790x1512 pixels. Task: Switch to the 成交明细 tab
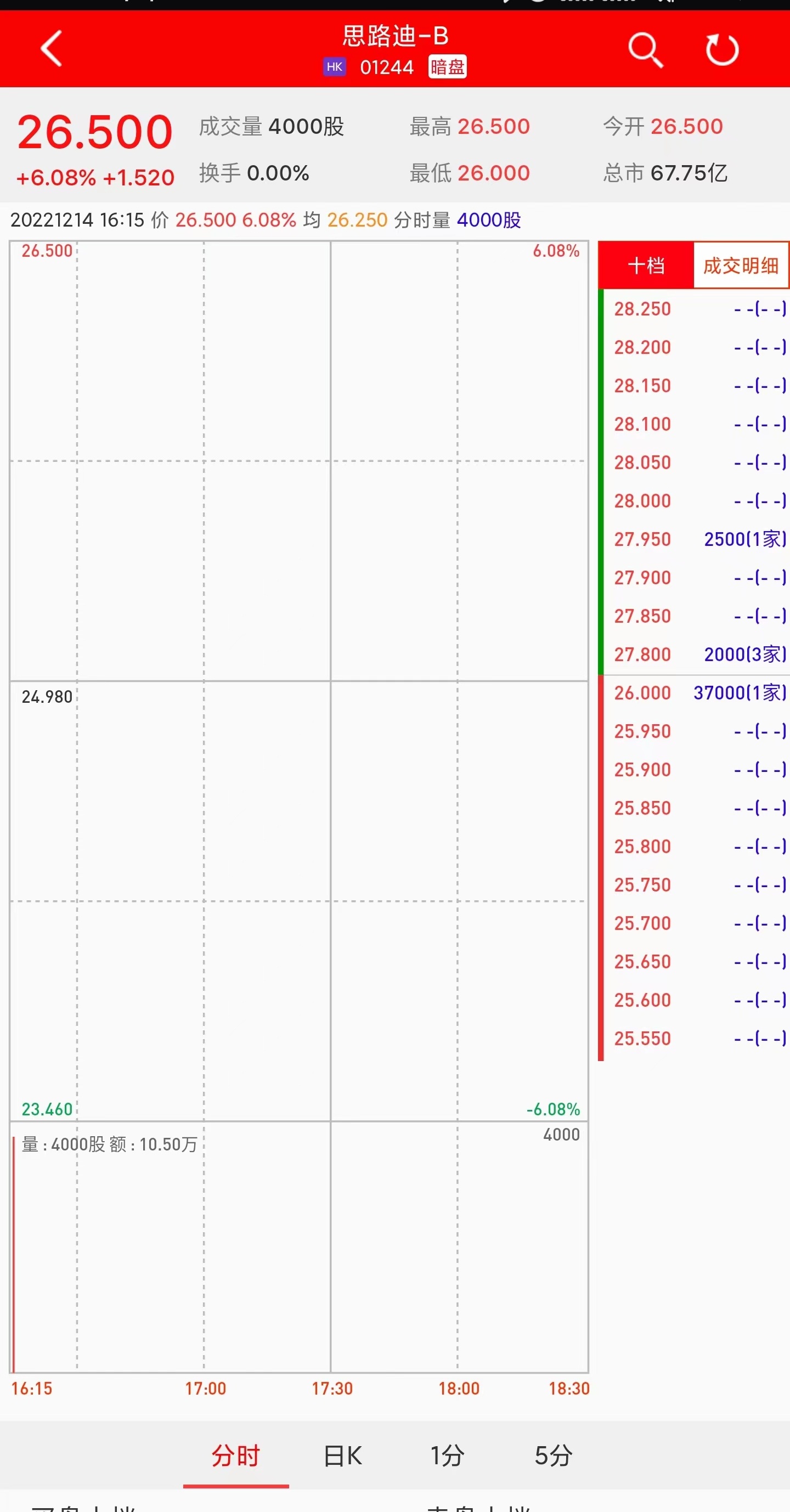(x=741, y=266)
